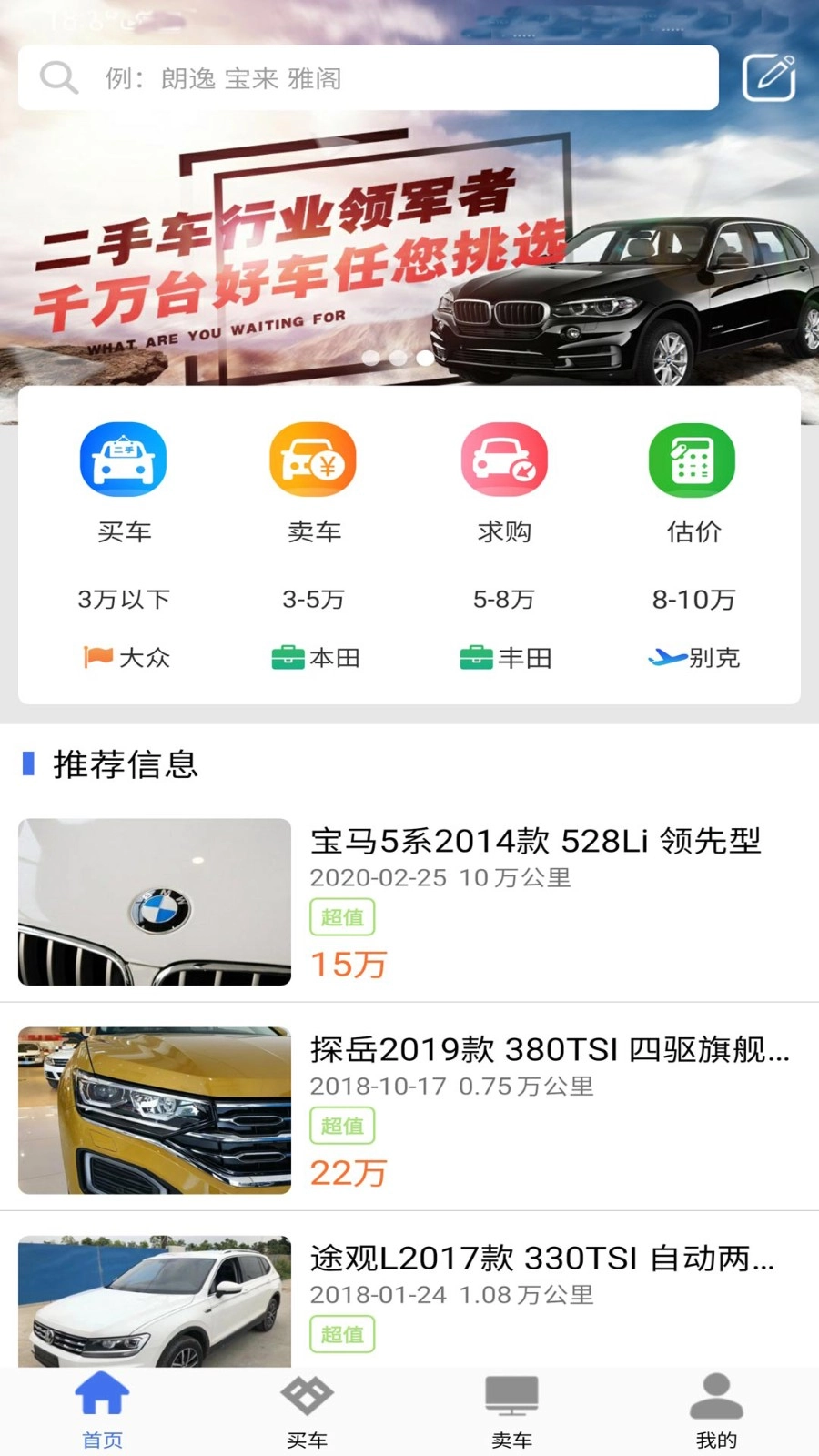Open the compose/edit icon beside search bar
Screen dimensions: 819x1456
click(x=768, y=77)
